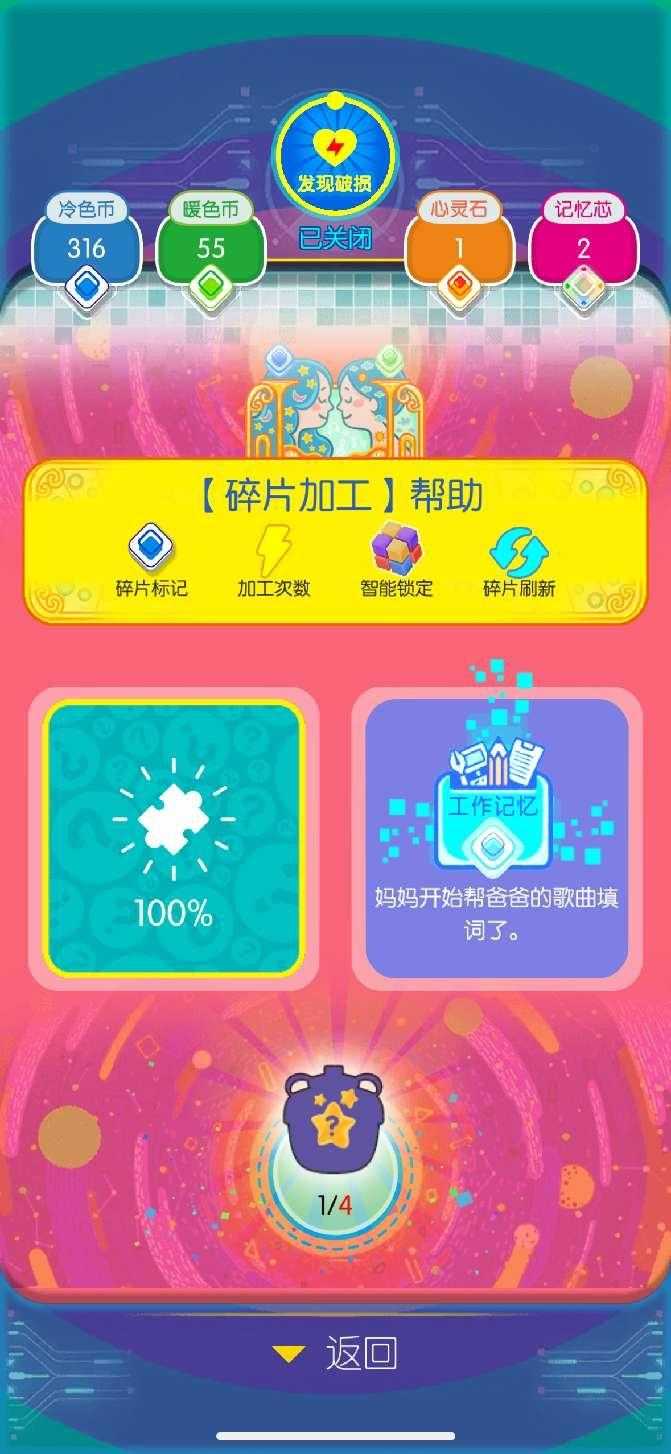Screen dimensions: 671x1454
Task: Select the 100% puzzle fragment card
Action: (x=174, y=839)
